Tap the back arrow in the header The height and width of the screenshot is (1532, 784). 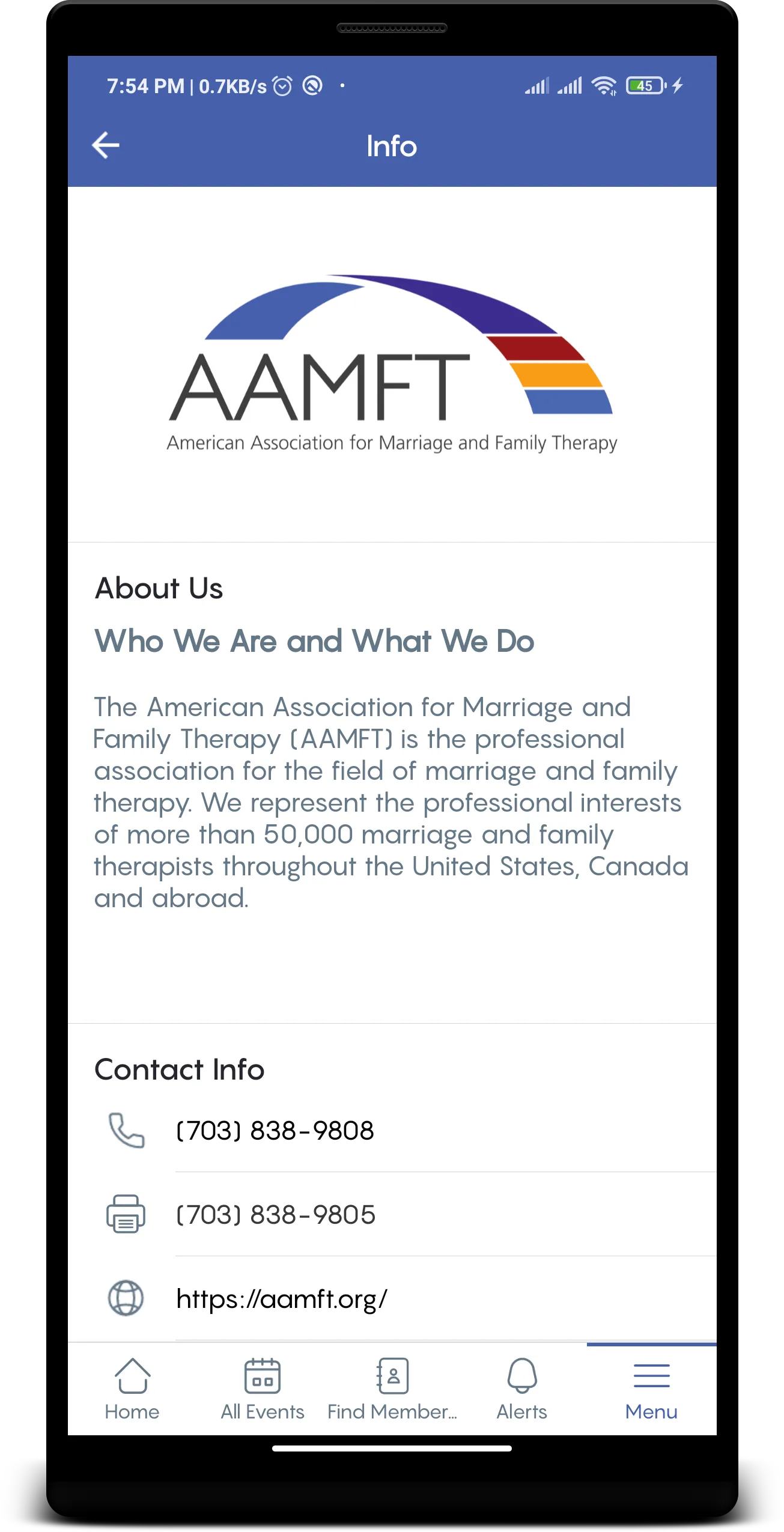(105, 144)
